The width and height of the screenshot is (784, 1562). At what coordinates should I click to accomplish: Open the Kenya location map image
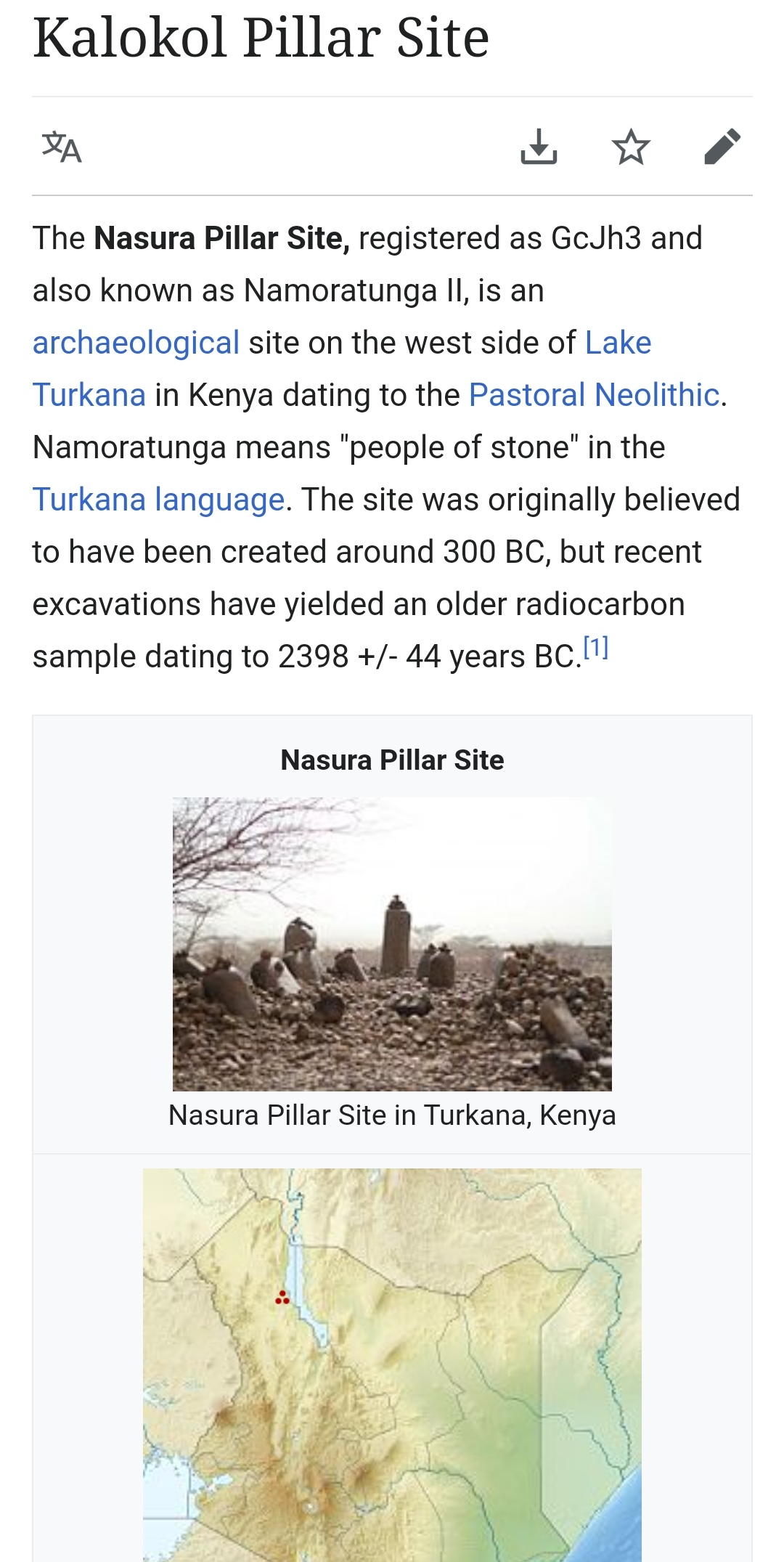392,1365
